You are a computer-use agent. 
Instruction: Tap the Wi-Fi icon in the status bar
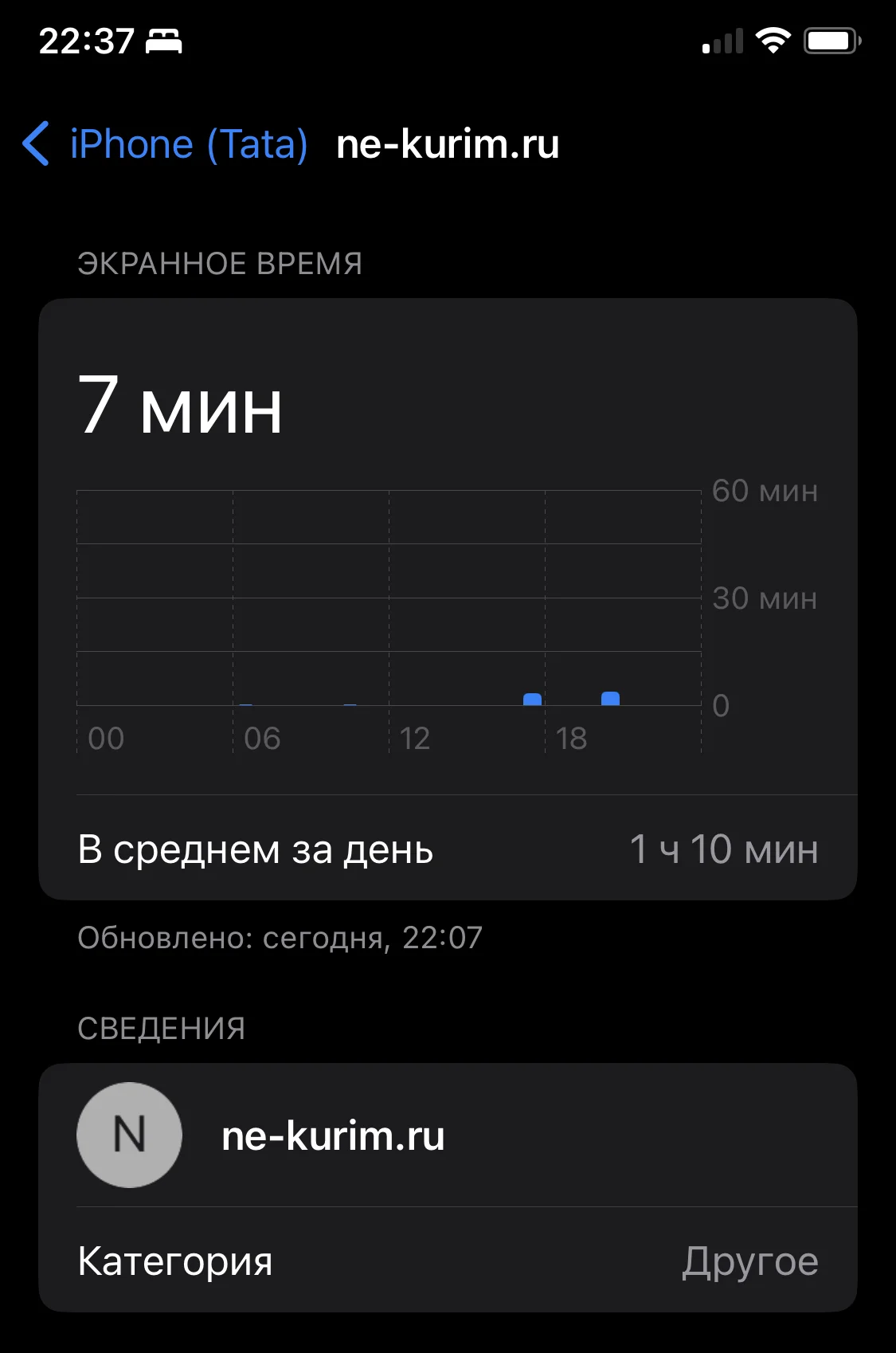pyautogui.click(x=773, y=40)
